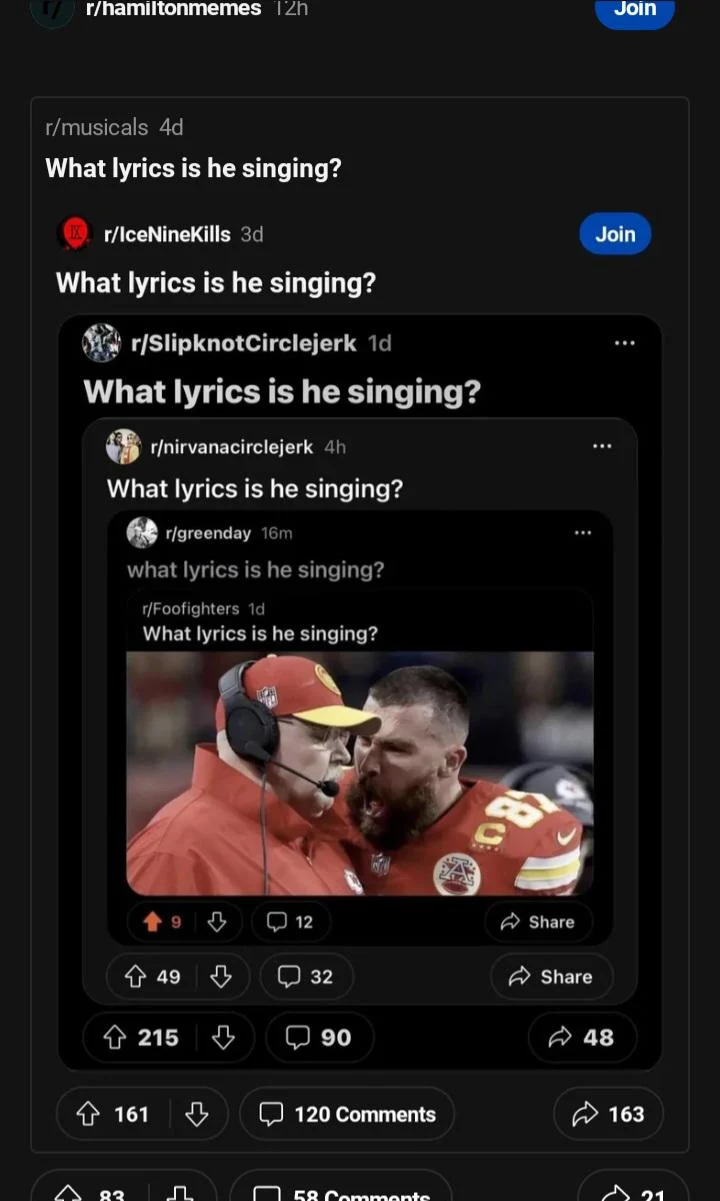The image size is (720, 1201).
Task: Click the r/SlipknotCirclejerk community avatar
Action: tap(100, 343)
